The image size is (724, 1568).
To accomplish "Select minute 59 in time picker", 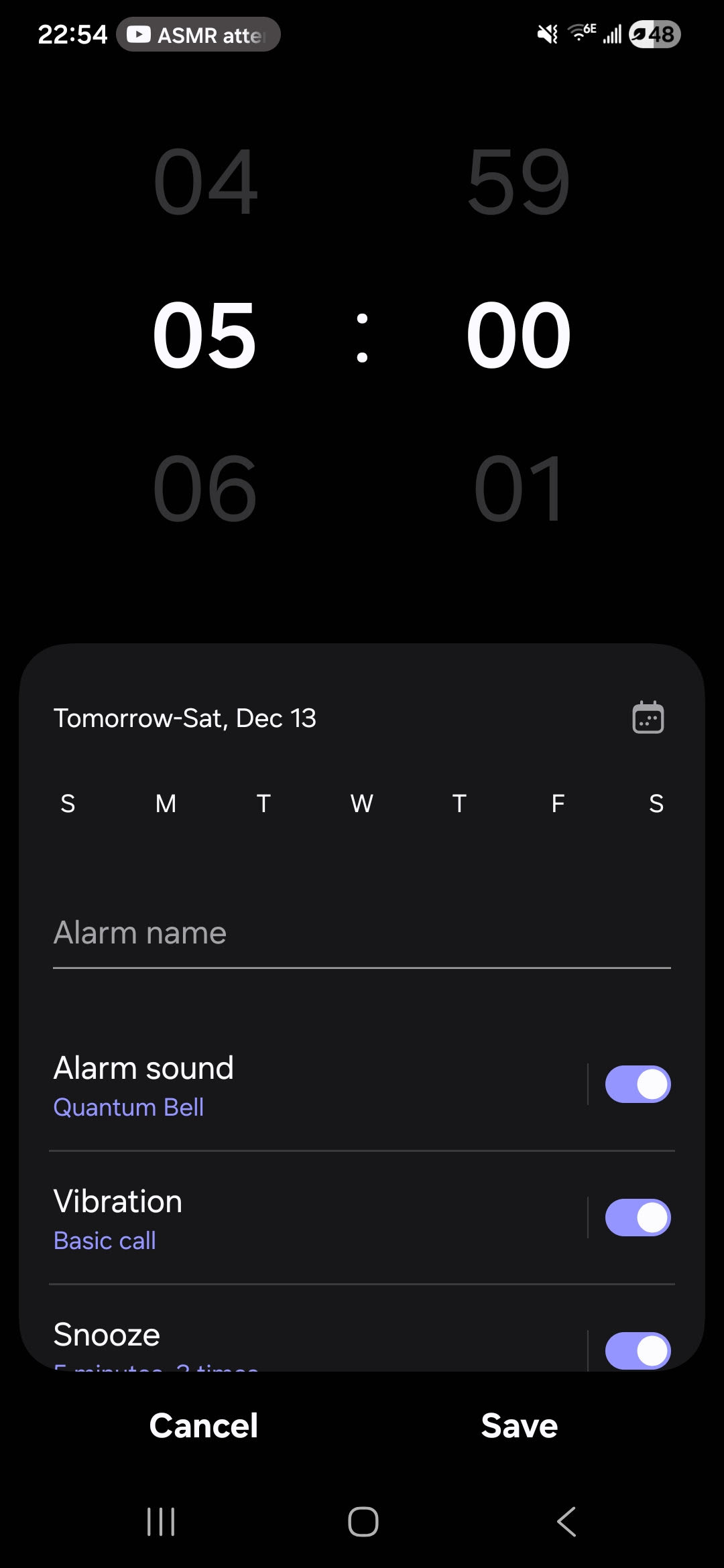I will 518,182.
